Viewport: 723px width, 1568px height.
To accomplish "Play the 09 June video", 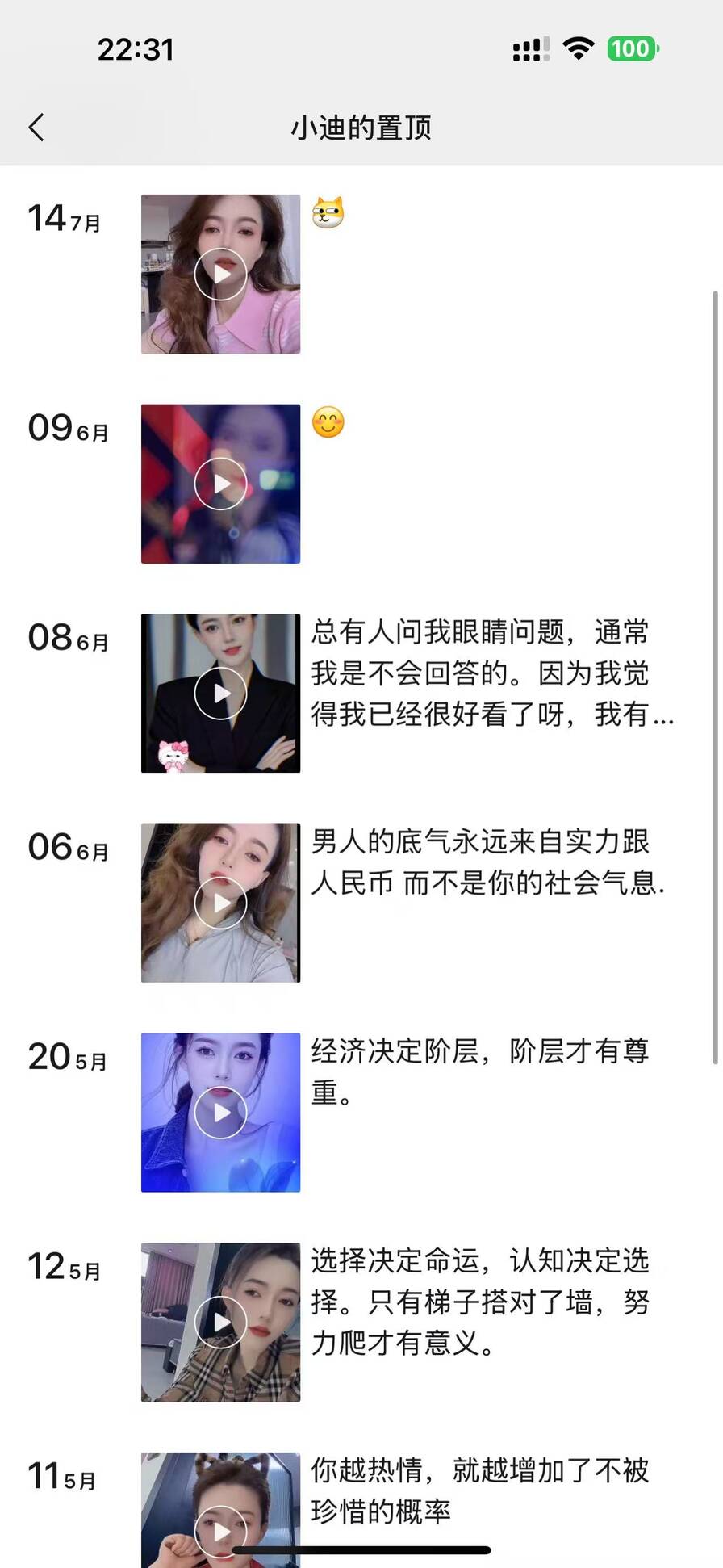I will 220,484.
